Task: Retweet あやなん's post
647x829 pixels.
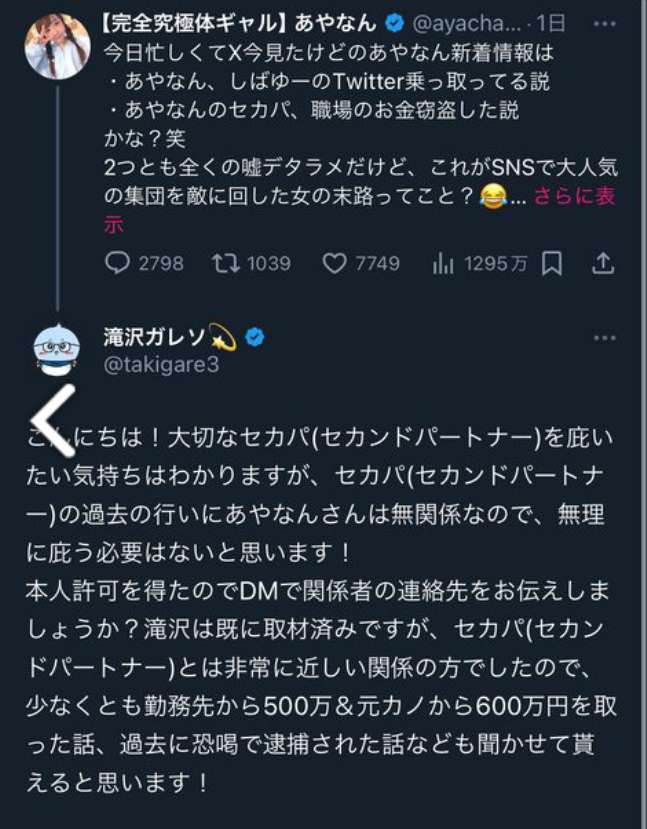Action: 226,263
